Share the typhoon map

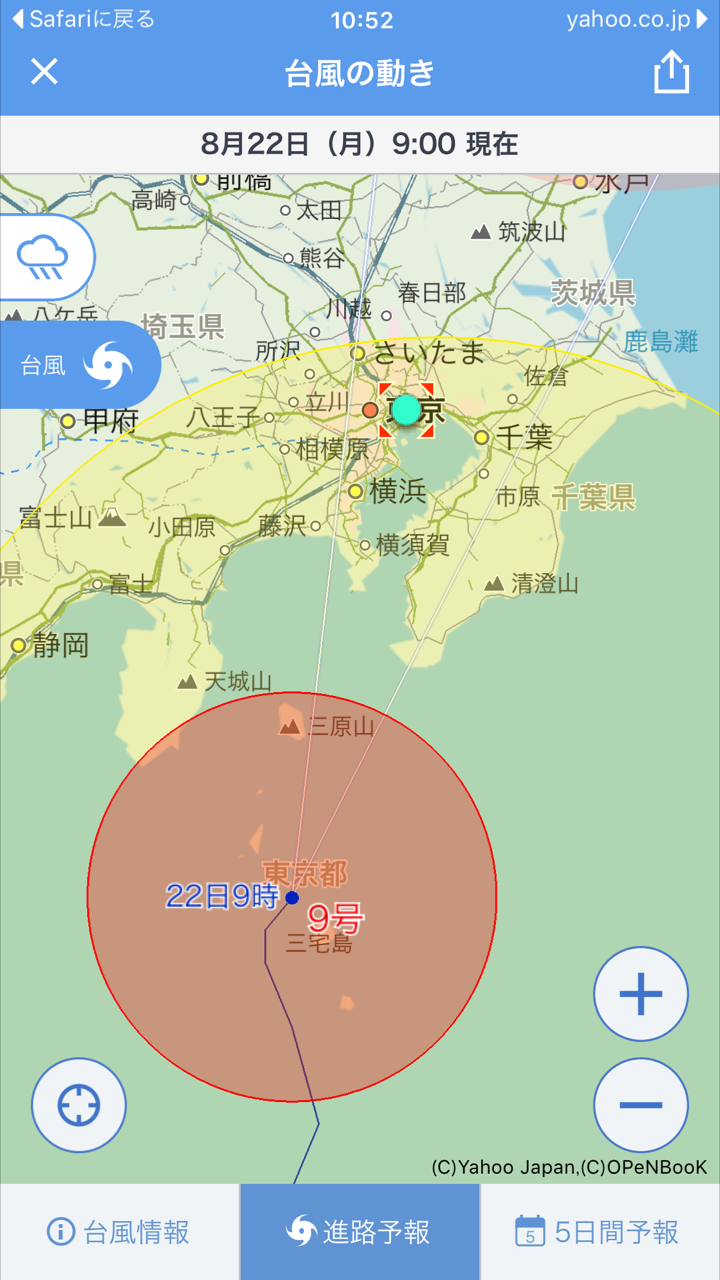(x=672, y=72)
